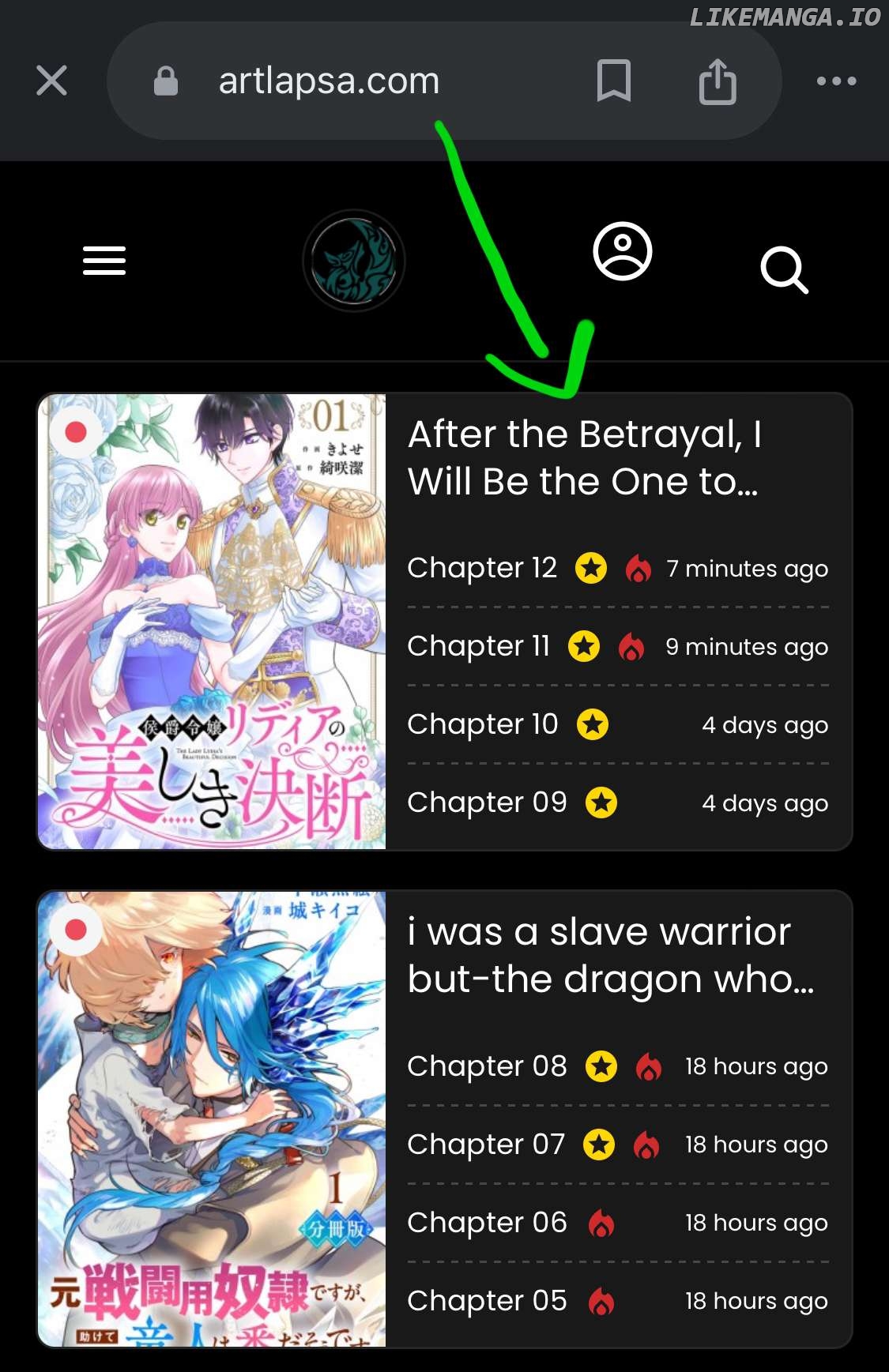
Task: Open Chapter 10 from 4 days ago
Action: (x=482, y=724)
